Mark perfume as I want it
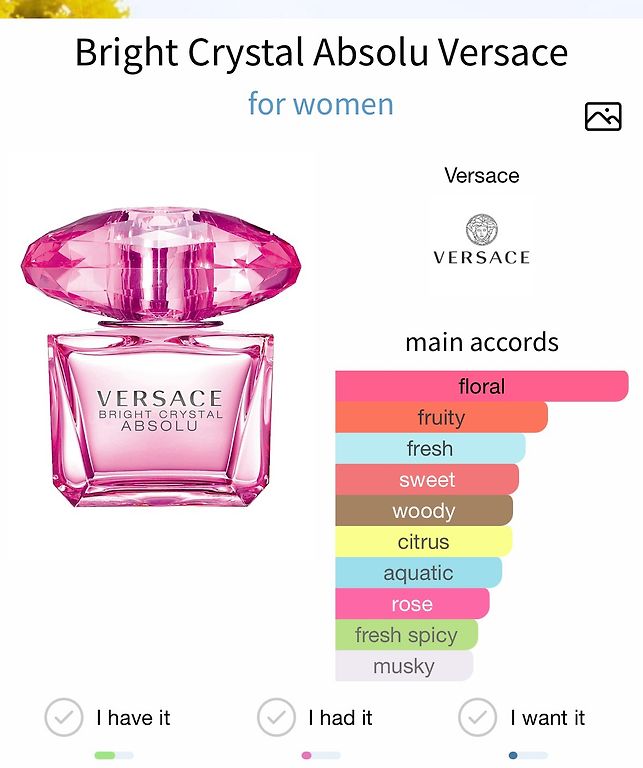The image size is (643, 768). point(478,717)
